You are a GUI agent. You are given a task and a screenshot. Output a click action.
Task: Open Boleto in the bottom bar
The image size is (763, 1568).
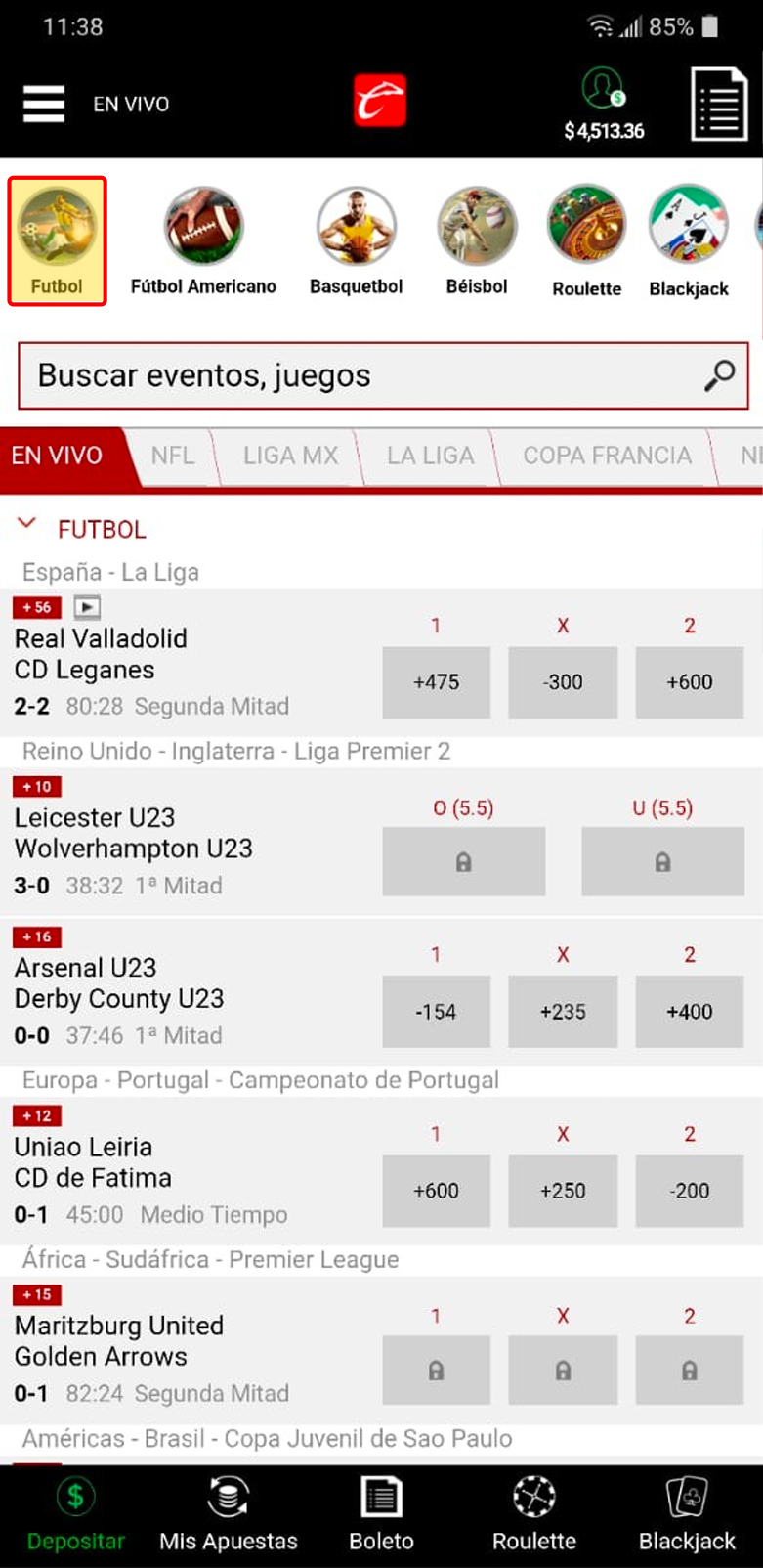click(381, 1514)
